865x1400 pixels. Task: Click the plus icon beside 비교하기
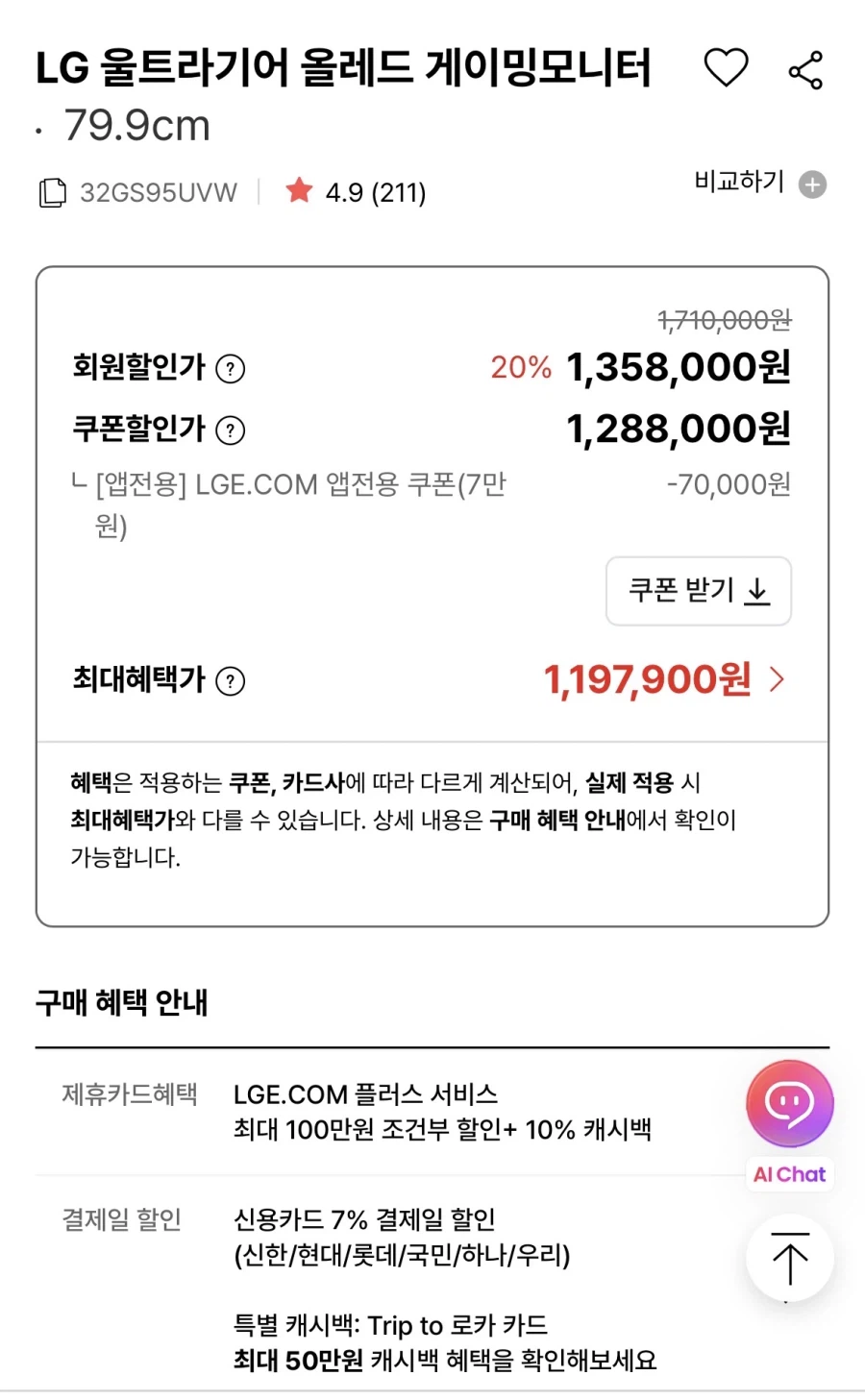point(813,184)
